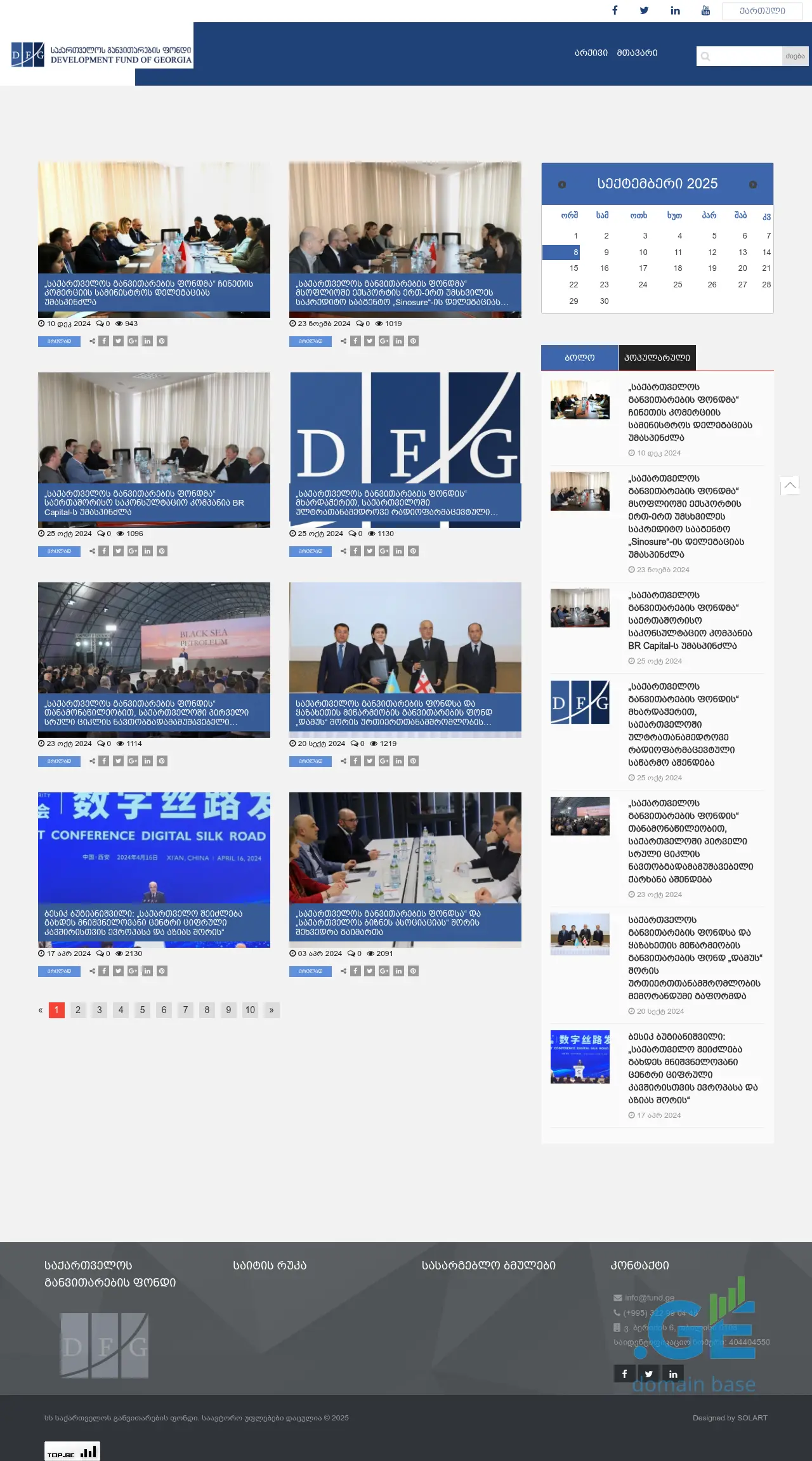Select day 16 in the calendar
The height and width of the screenshot is (1461, 812).
(605, 268)
